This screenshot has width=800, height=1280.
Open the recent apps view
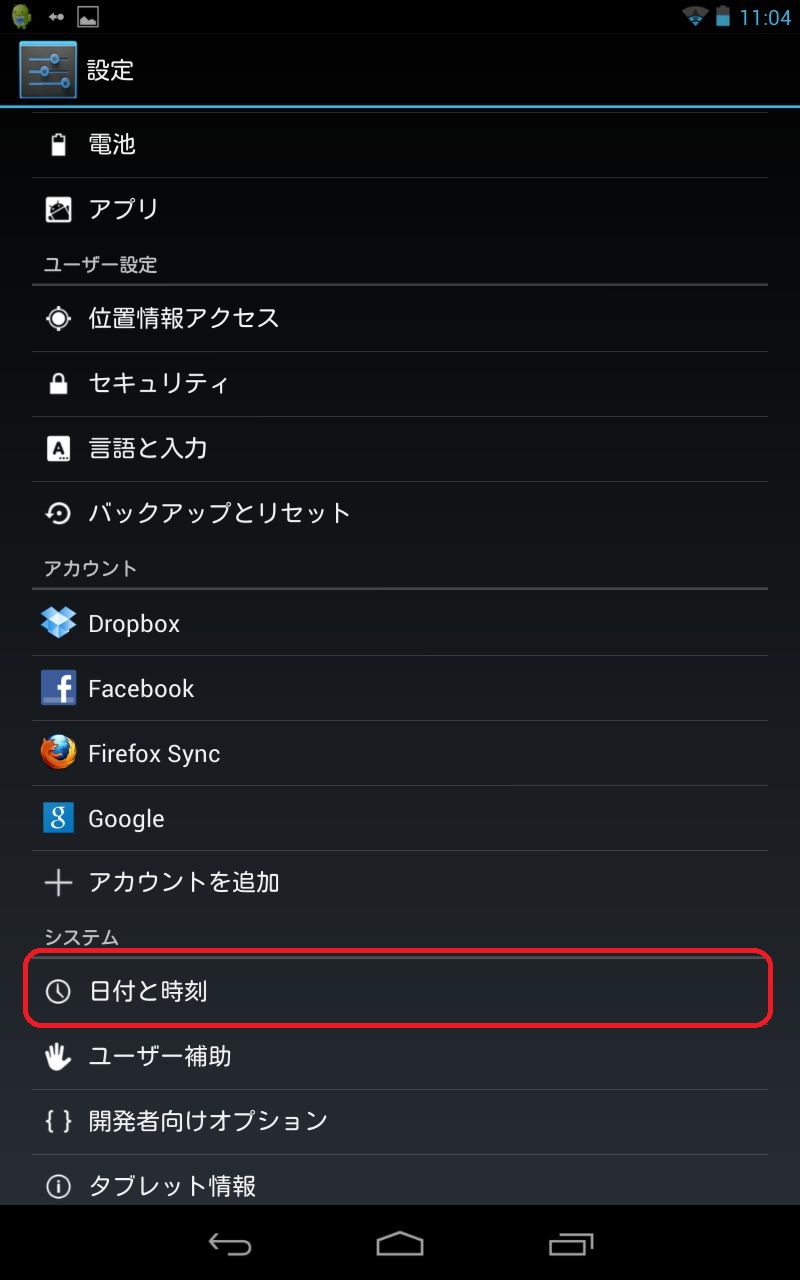(x=571, y=1243)
